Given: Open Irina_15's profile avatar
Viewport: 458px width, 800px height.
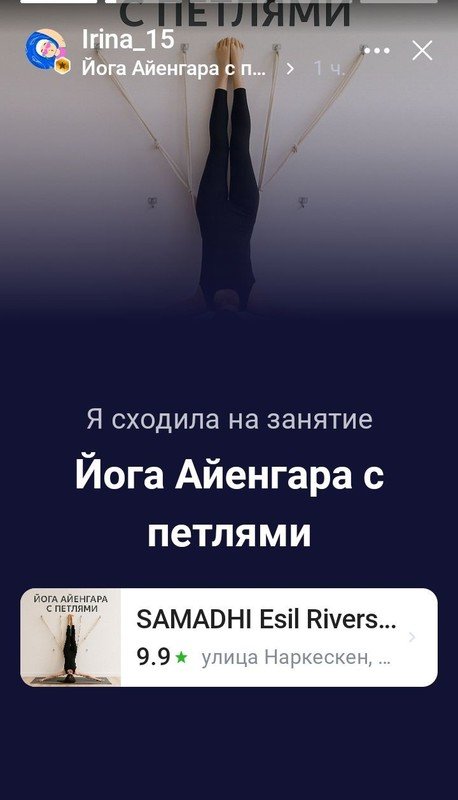Looking at the screenshot, I should (x=46, y=51).
